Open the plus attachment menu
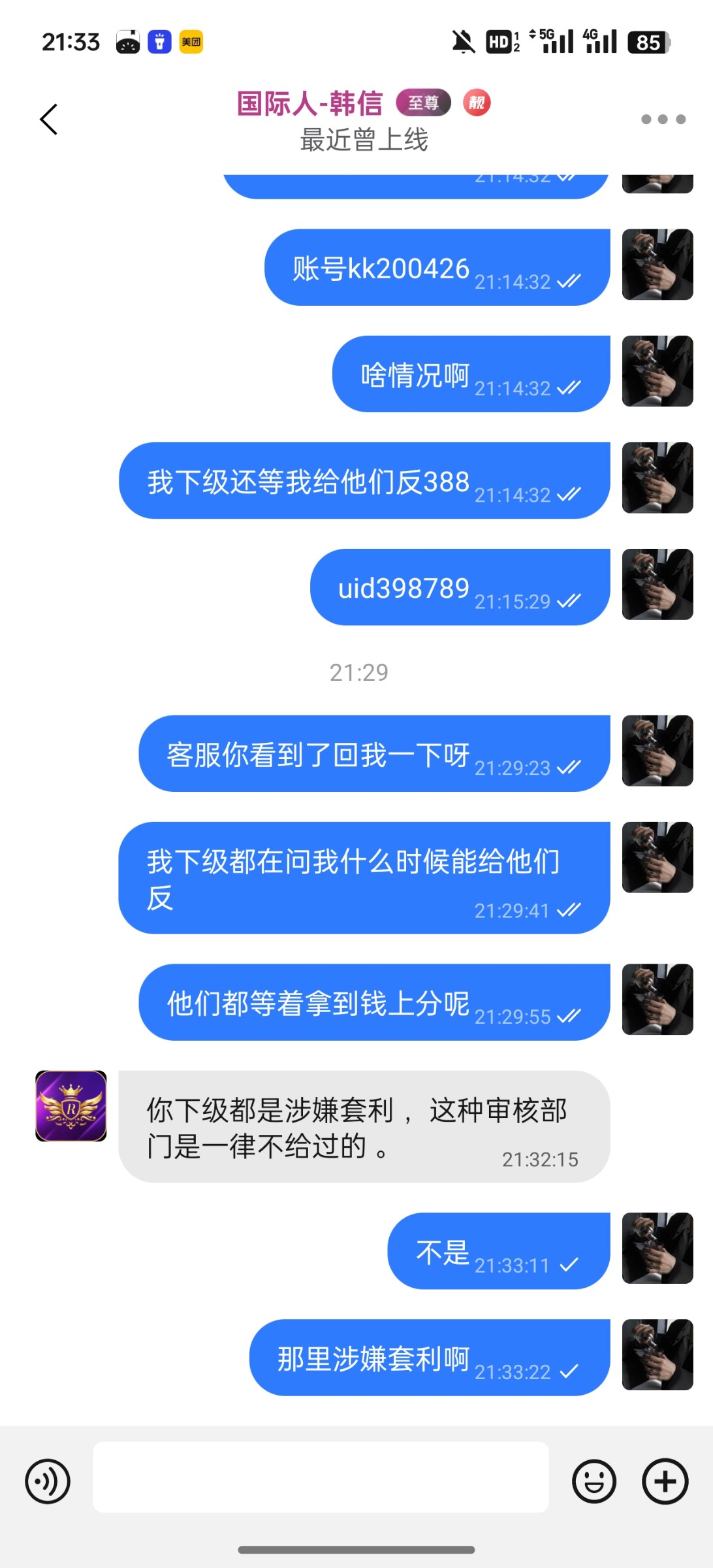 (665, 1481)
